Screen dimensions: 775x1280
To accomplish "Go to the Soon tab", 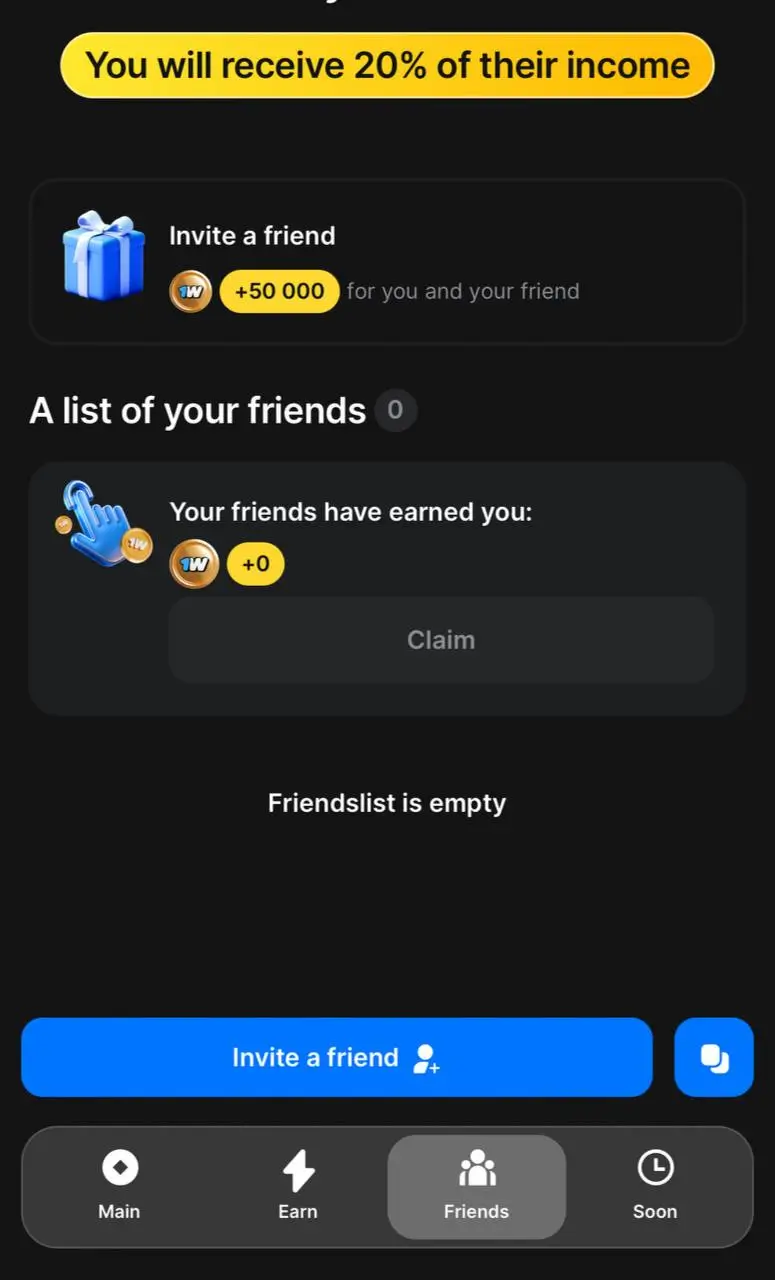I will [x=655, y=1186].
